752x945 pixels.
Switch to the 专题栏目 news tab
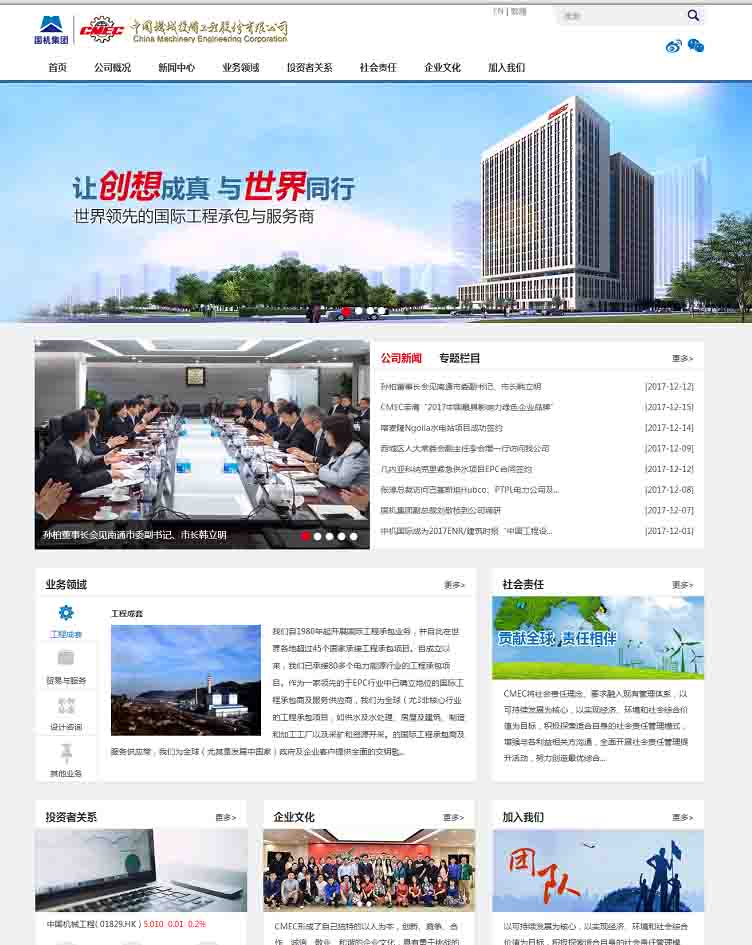coord(459,358)
